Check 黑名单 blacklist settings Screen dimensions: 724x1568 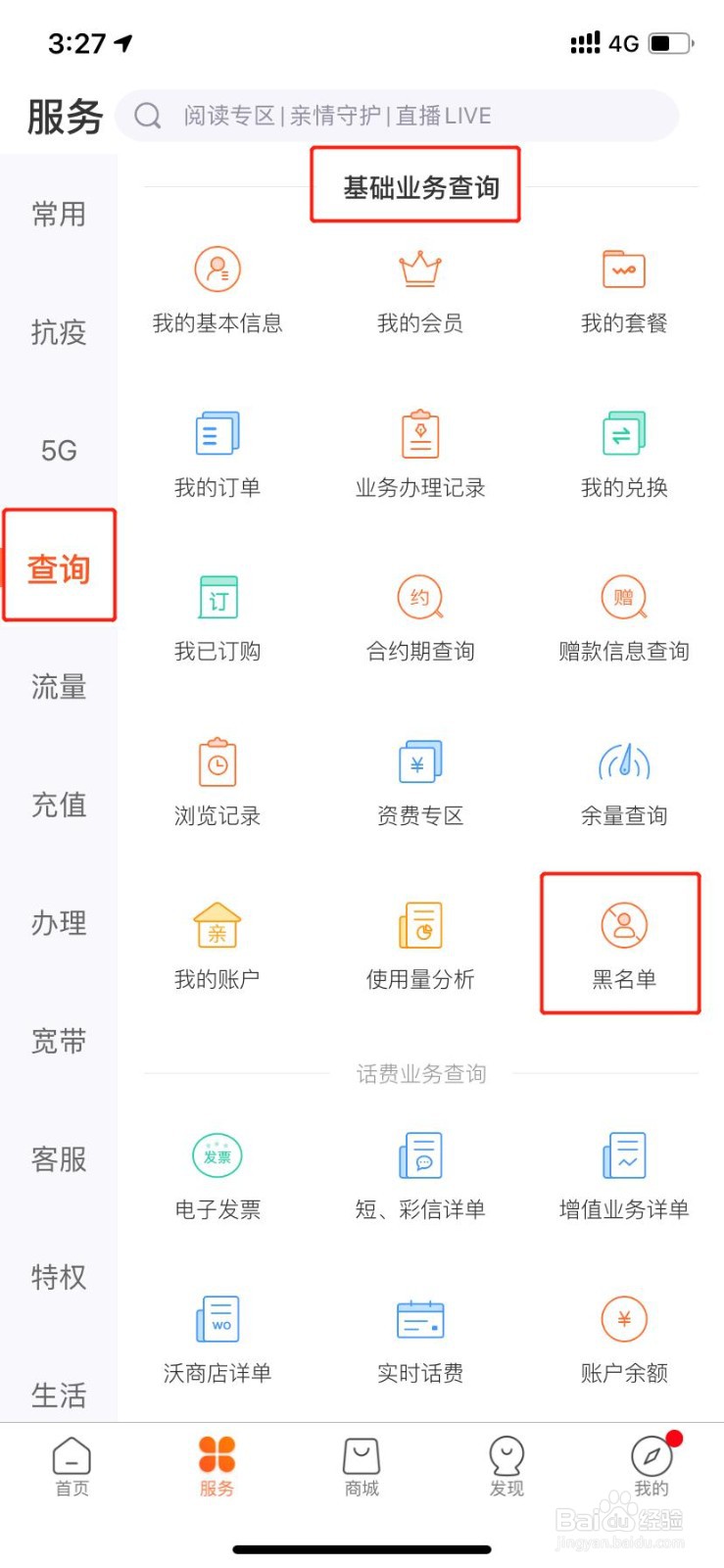622,941
